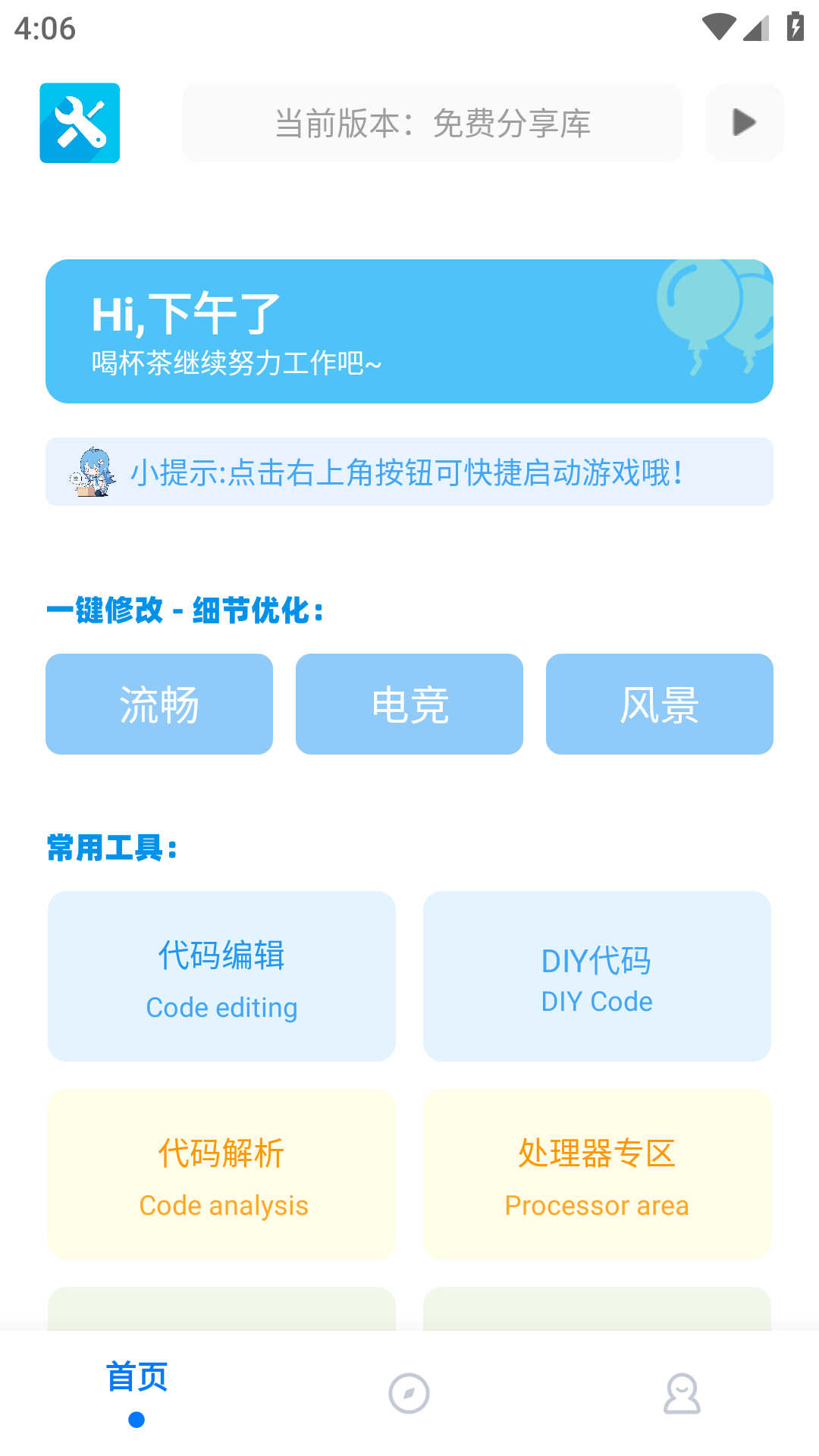Go to the profile tab

(x=682, y=1394)
